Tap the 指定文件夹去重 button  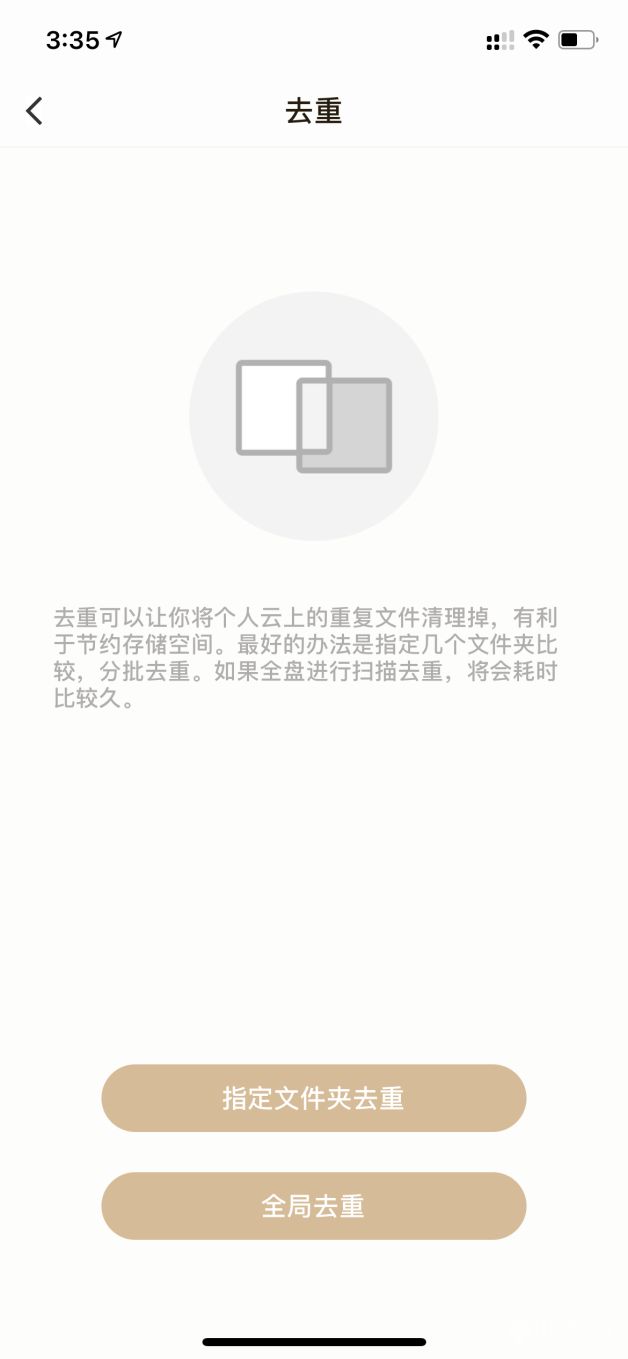point(314,1098)
